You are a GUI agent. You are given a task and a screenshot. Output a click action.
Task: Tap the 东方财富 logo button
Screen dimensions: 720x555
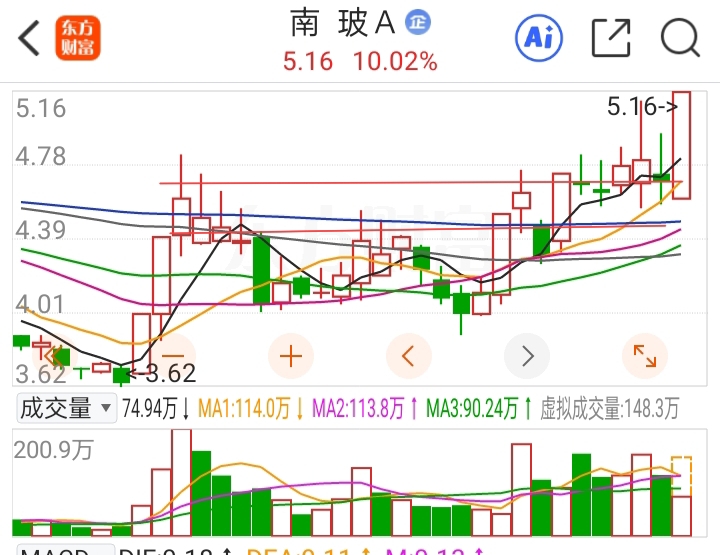pyautogui.click(x=78, y=38)
